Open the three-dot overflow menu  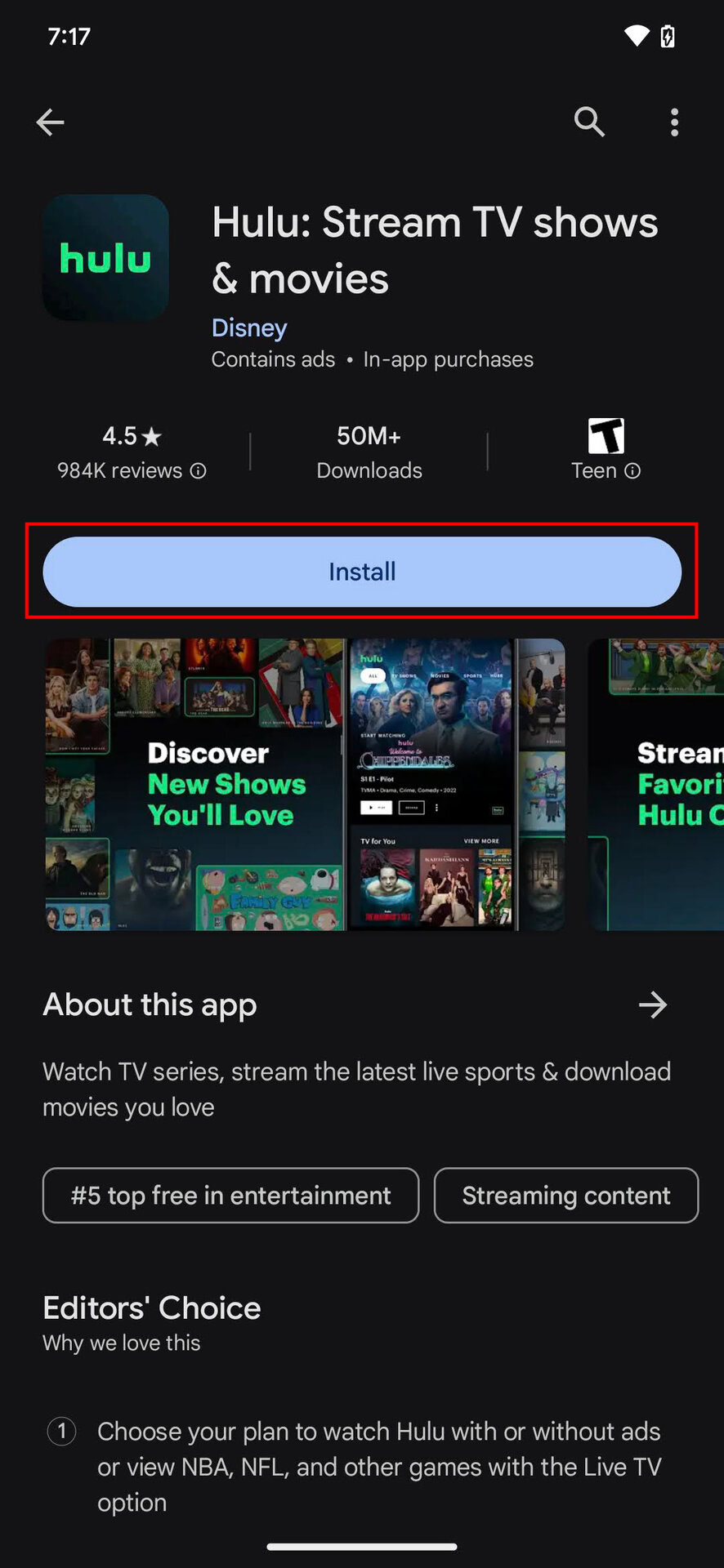pyautogui.click(x=674, y=122)
